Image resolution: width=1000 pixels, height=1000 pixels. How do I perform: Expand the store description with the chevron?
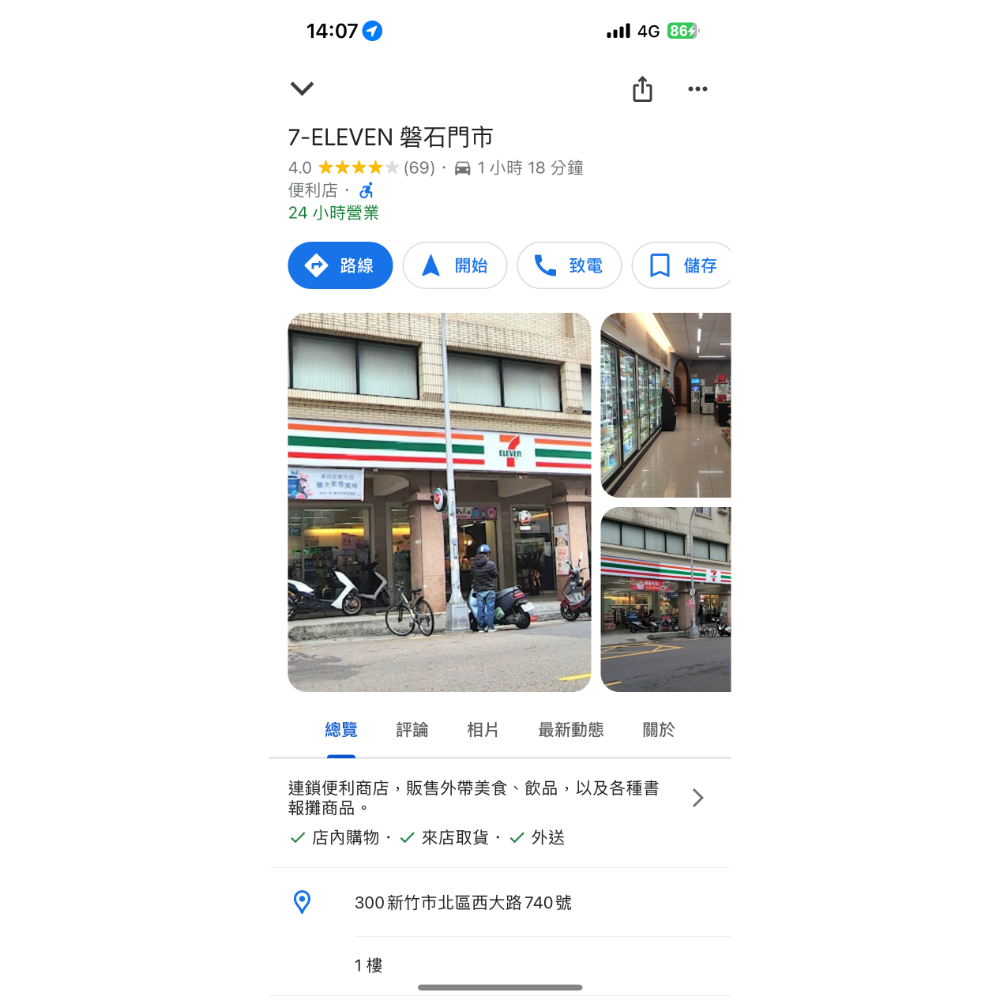[x=698, y=797]
